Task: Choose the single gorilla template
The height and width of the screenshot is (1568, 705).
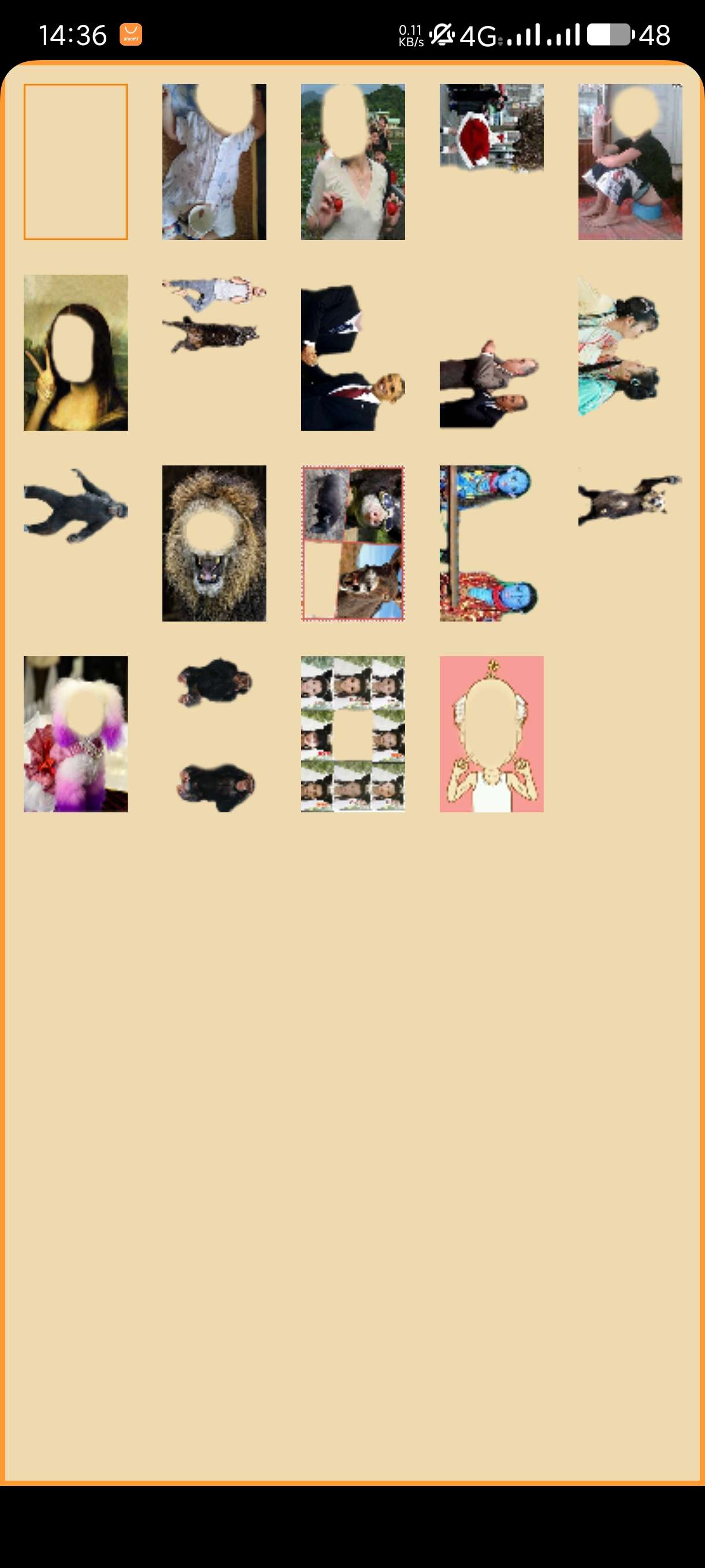Action: click(x=76, y=505)
